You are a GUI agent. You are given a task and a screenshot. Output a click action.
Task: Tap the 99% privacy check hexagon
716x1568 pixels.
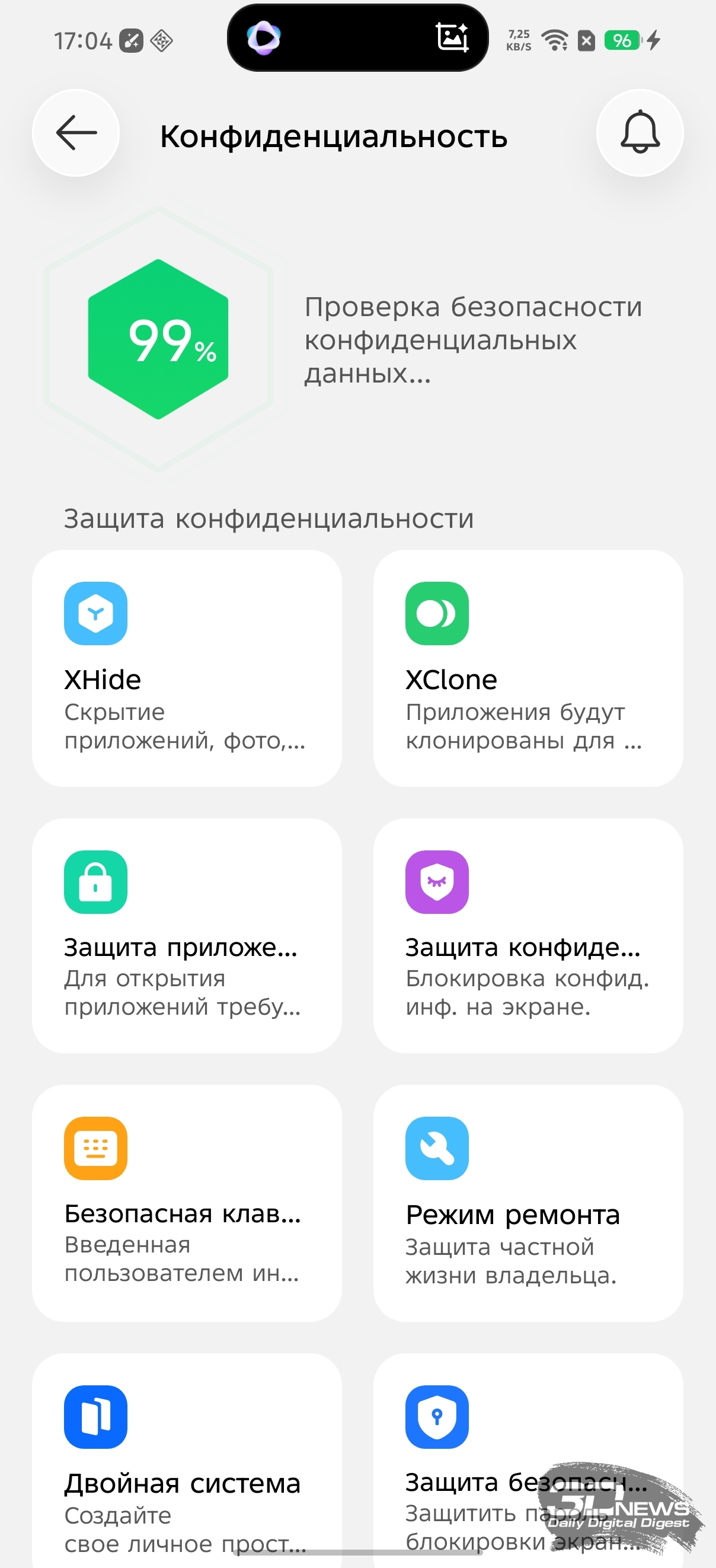coord(158,339)
